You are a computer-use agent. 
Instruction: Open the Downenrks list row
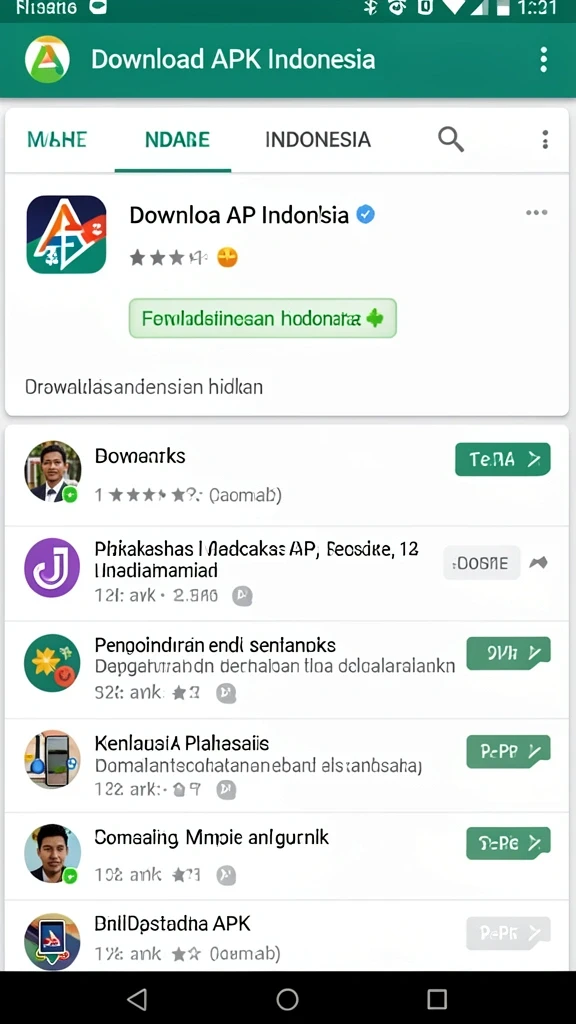pyautogui.click(x=287, y=475)
